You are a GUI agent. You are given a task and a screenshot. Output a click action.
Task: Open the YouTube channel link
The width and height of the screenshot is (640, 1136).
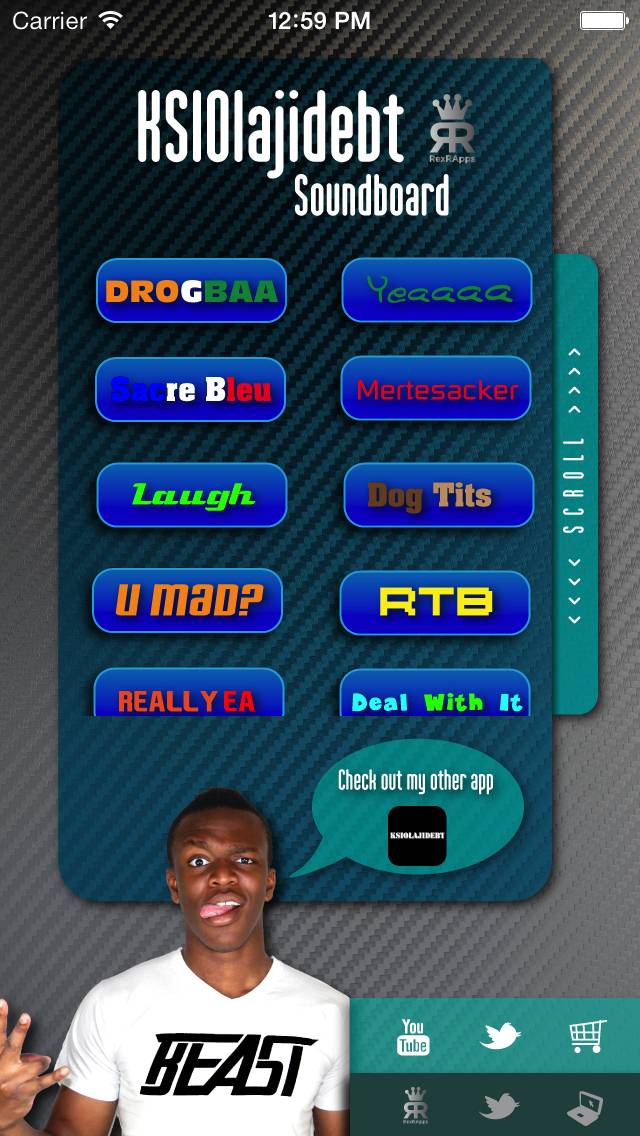(413, 1037)
